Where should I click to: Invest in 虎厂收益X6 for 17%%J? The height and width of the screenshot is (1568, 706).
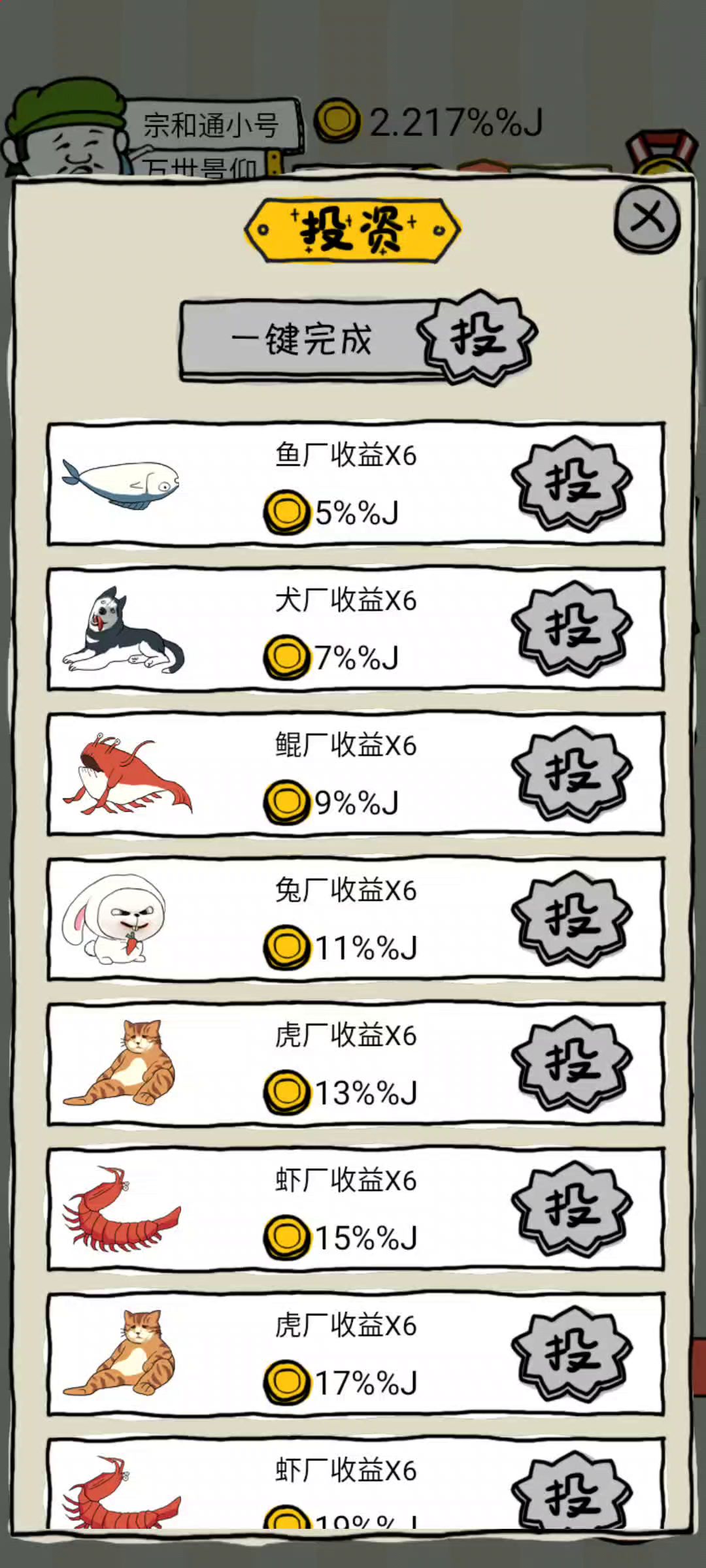pos(571,1354)
